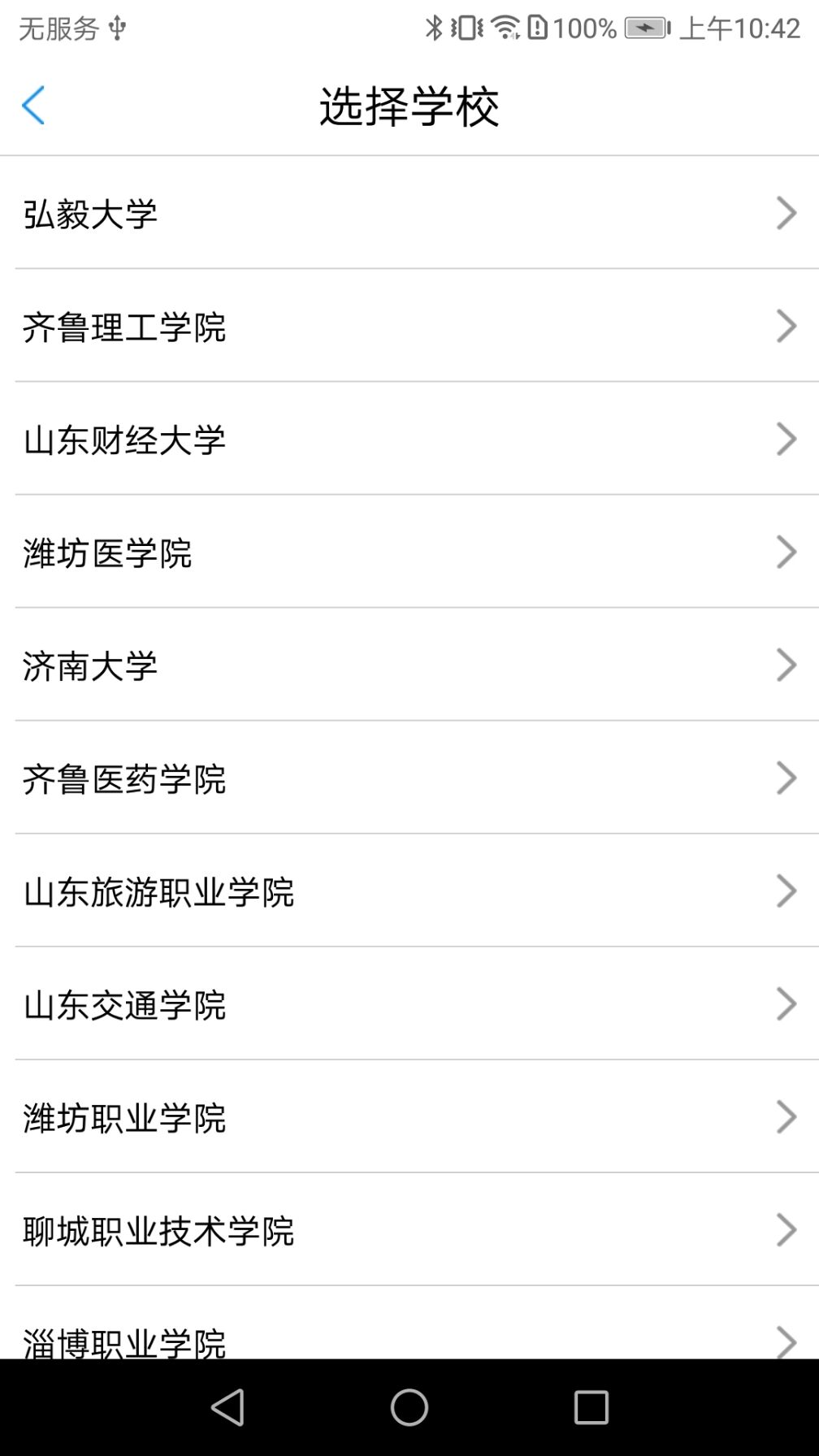The height and width of the screenshot is (1456, 819).
Task: Expand the chevron next to 济南大学
Action: point(786,665)
